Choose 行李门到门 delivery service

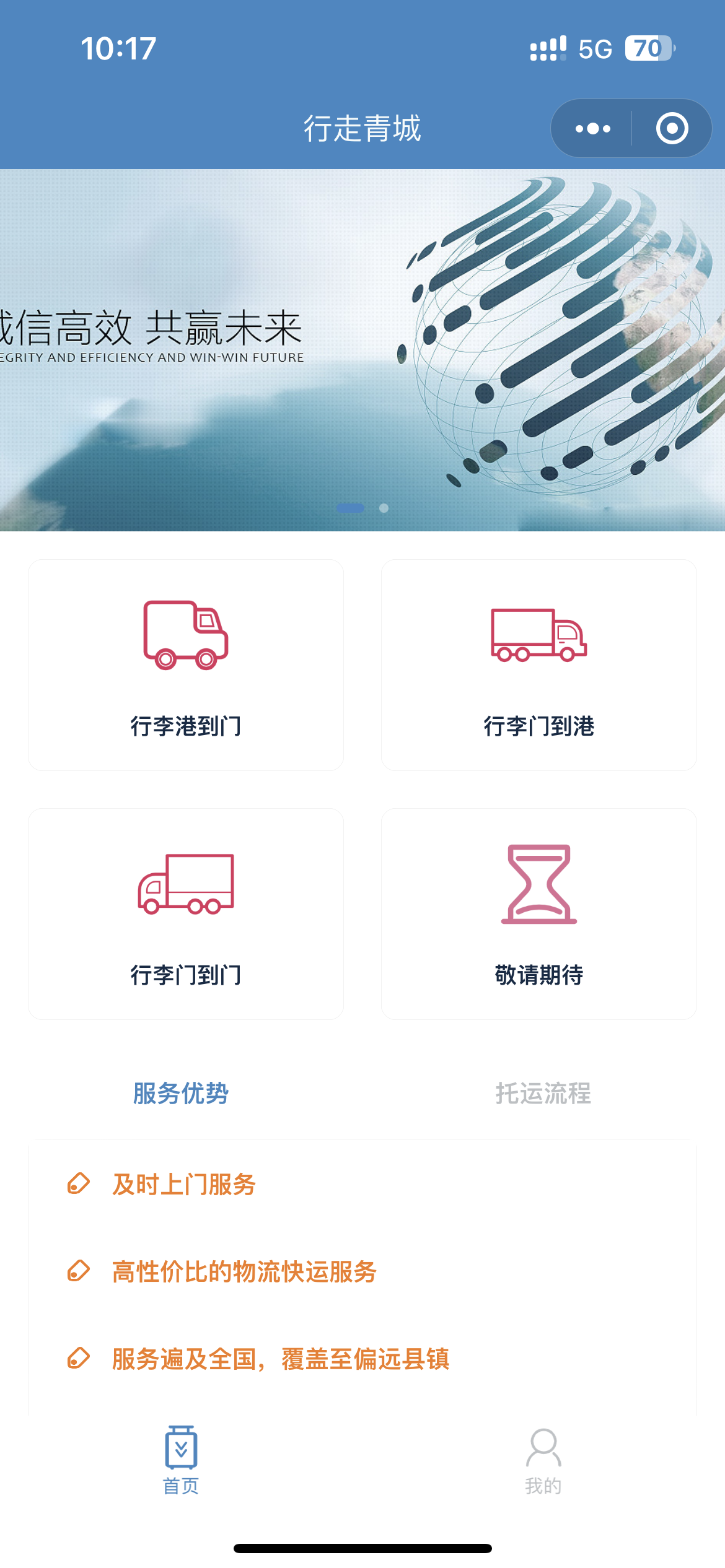[186, 913]
